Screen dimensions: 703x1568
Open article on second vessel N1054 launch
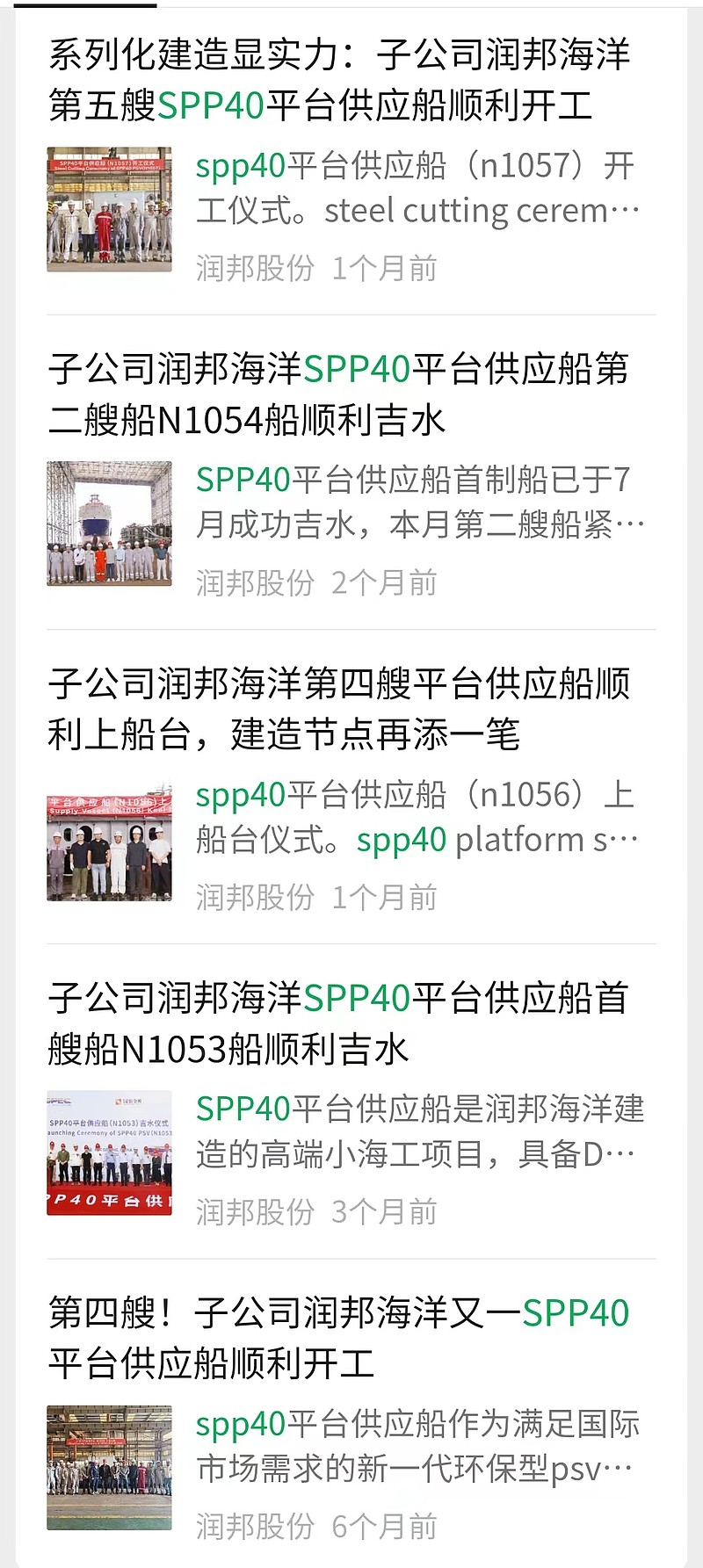pos(338,394)
